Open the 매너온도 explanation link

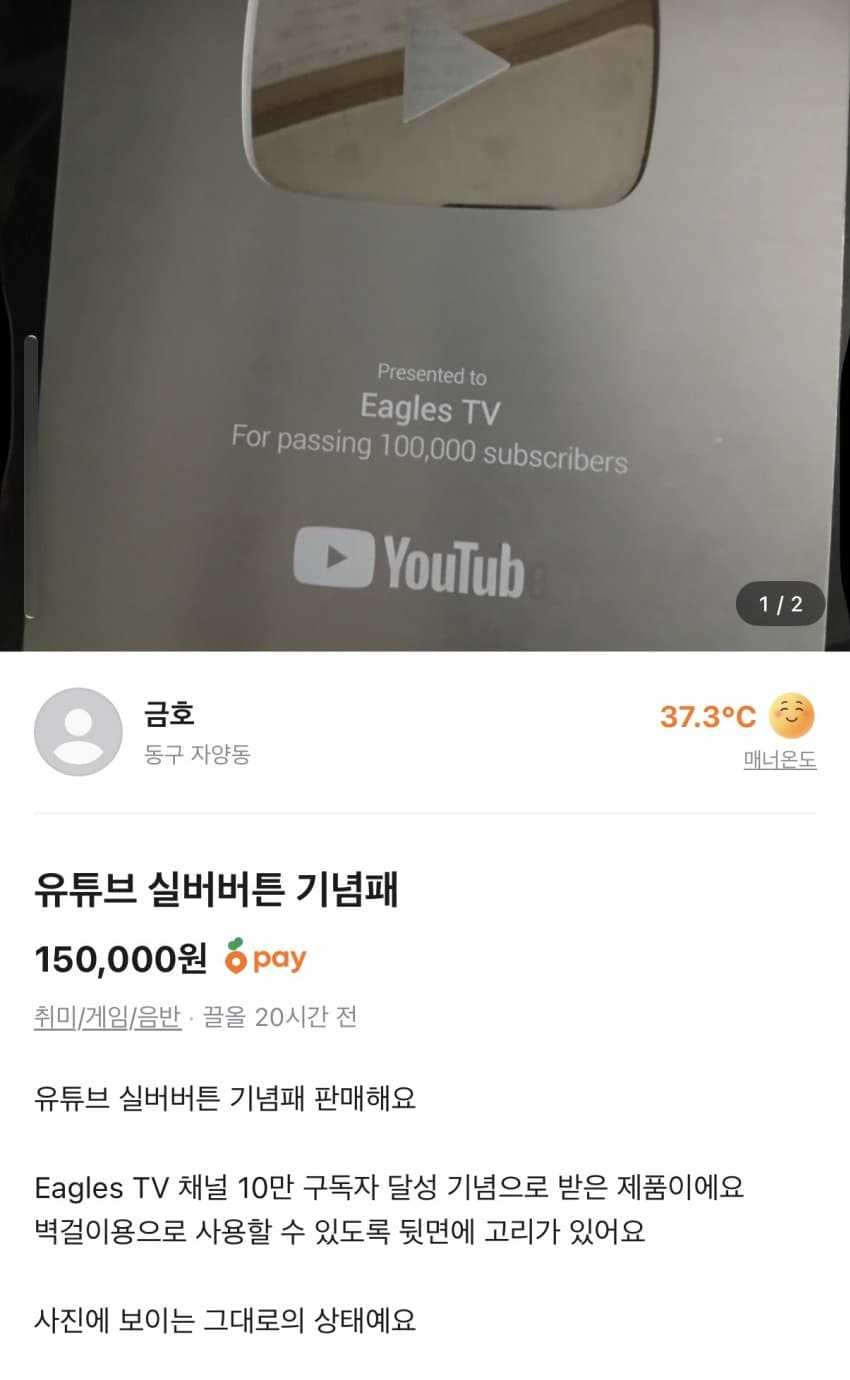coord(779,760)
